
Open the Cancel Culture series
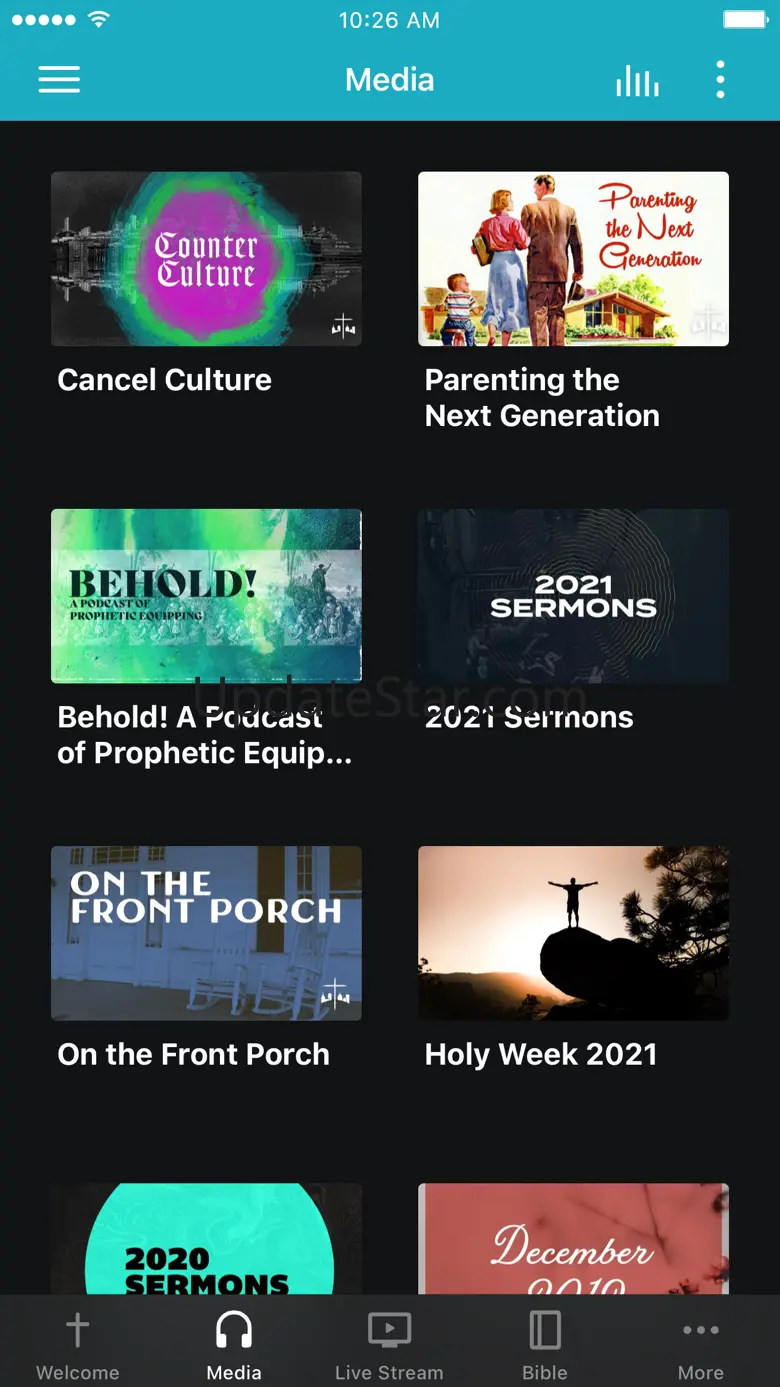[206, 259]
